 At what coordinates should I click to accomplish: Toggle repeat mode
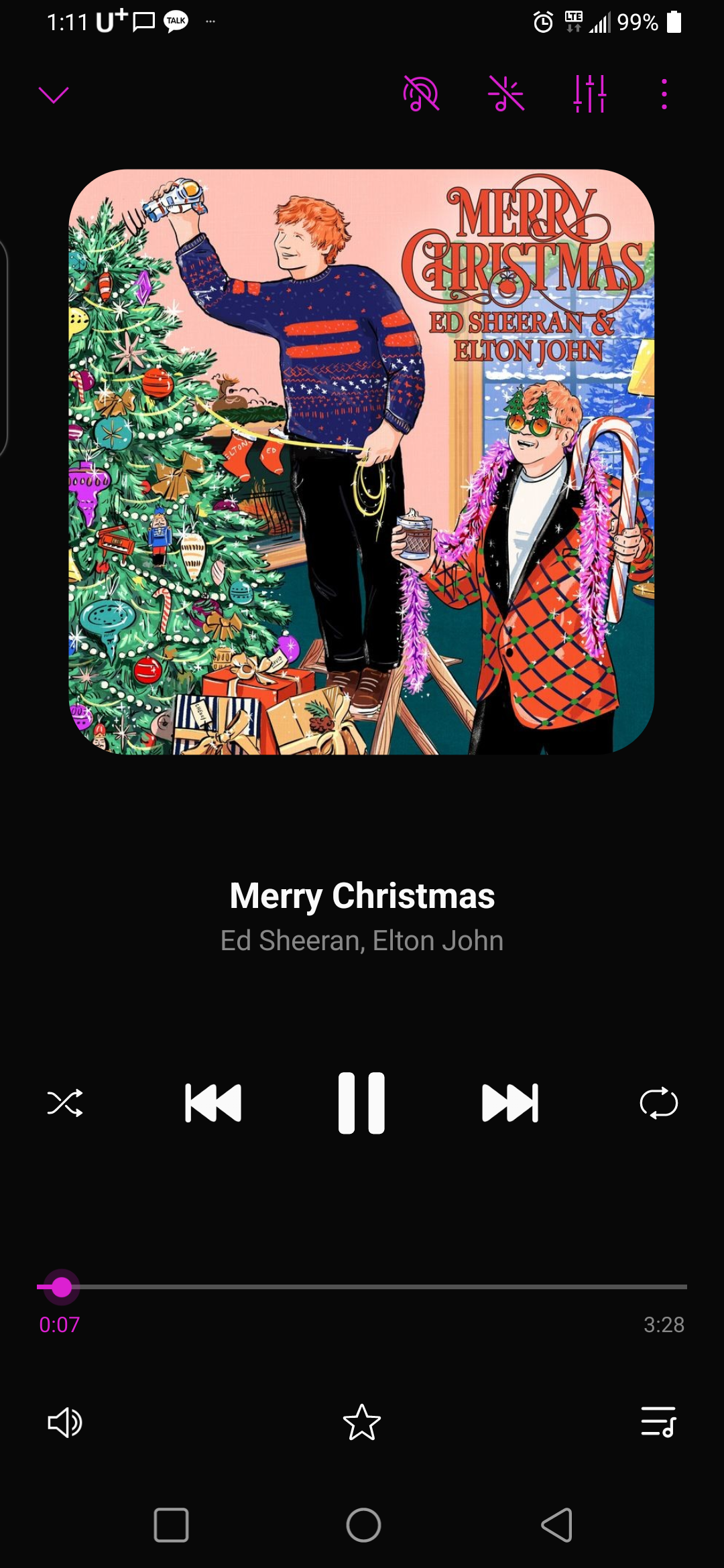pyautogui.click(x=659, y=1103)
